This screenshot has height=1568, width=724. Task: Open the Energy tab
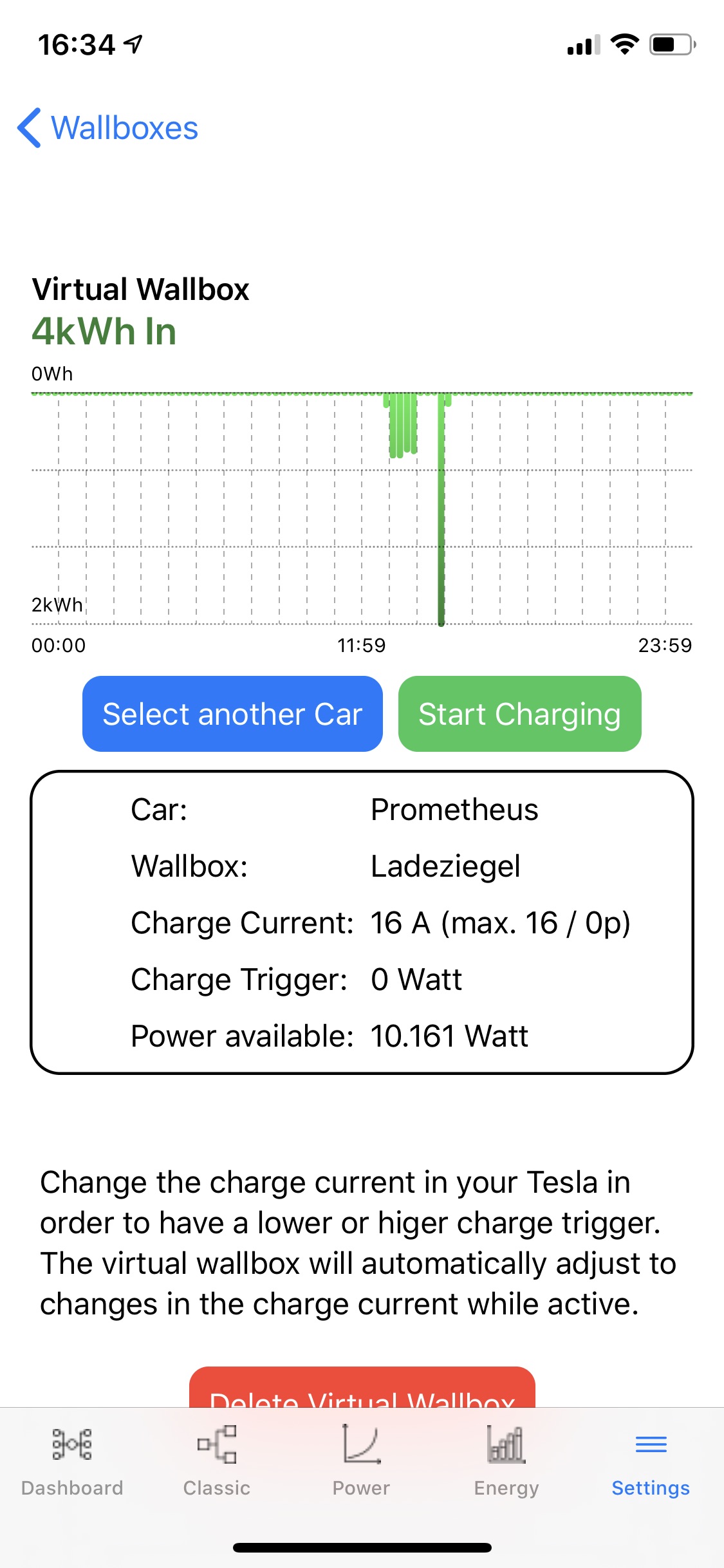pos(506,1461)
